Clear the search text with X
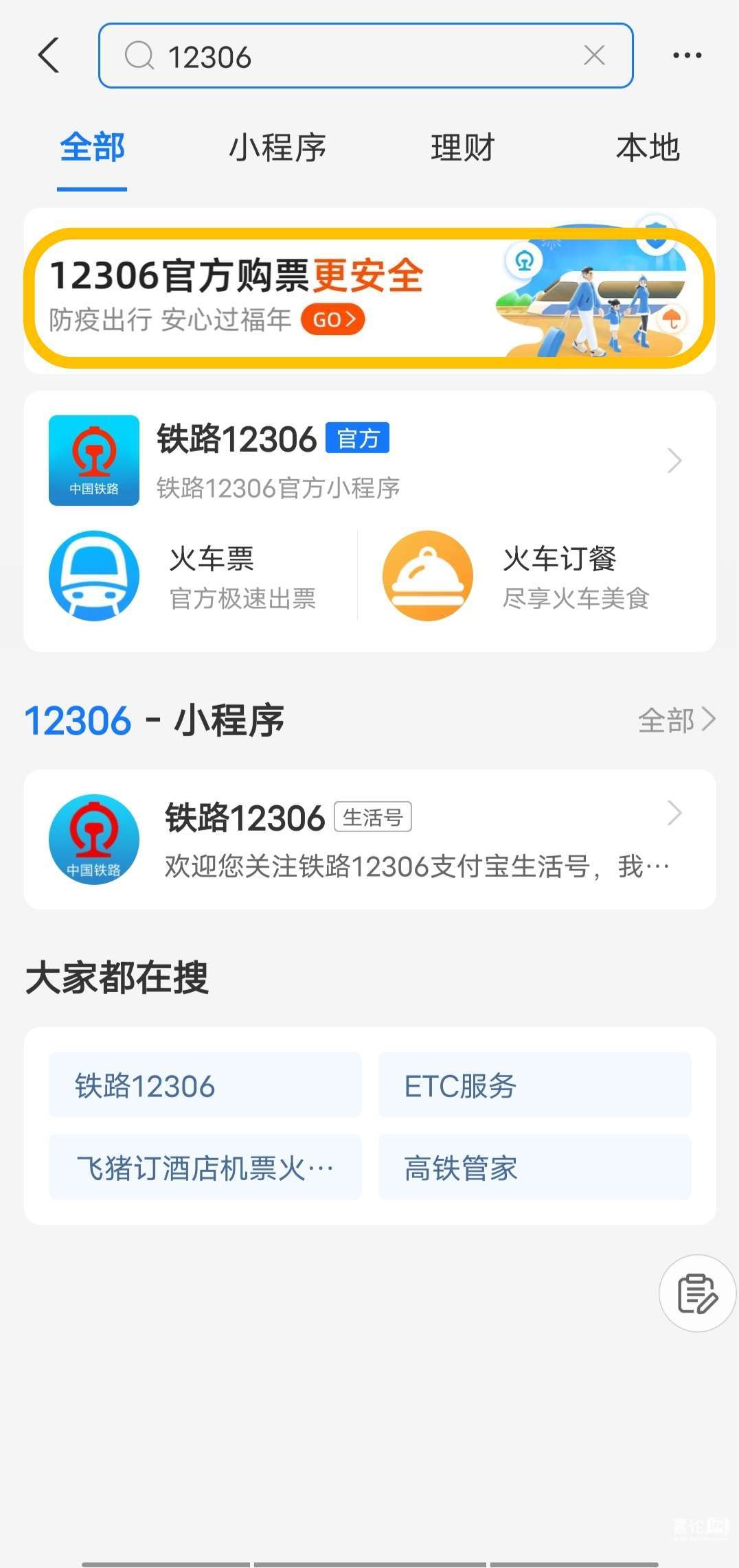 pos(594,56)
